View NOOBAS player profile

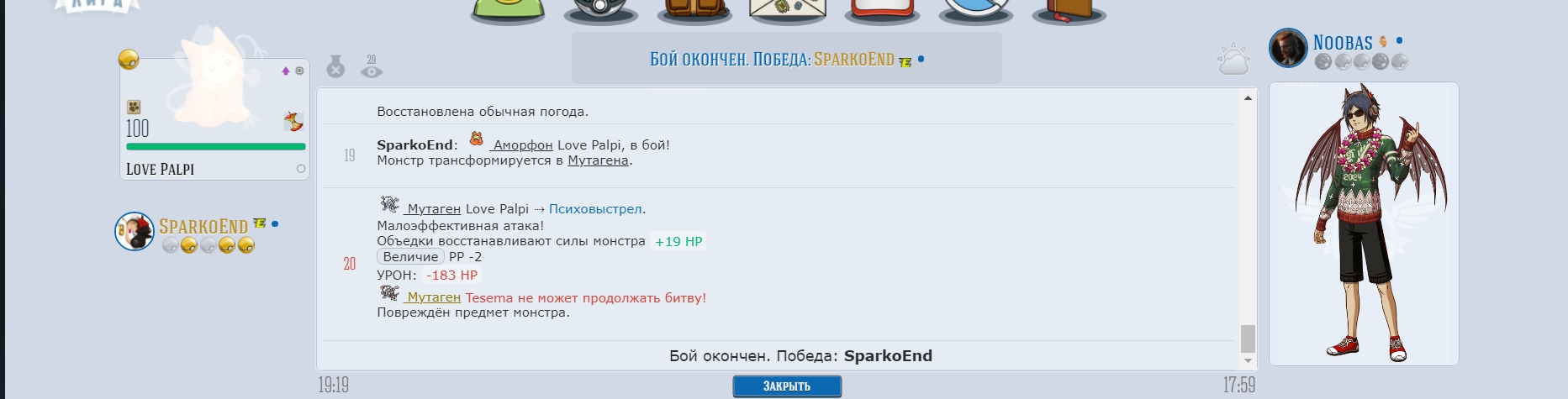(x=1343, y=43)
